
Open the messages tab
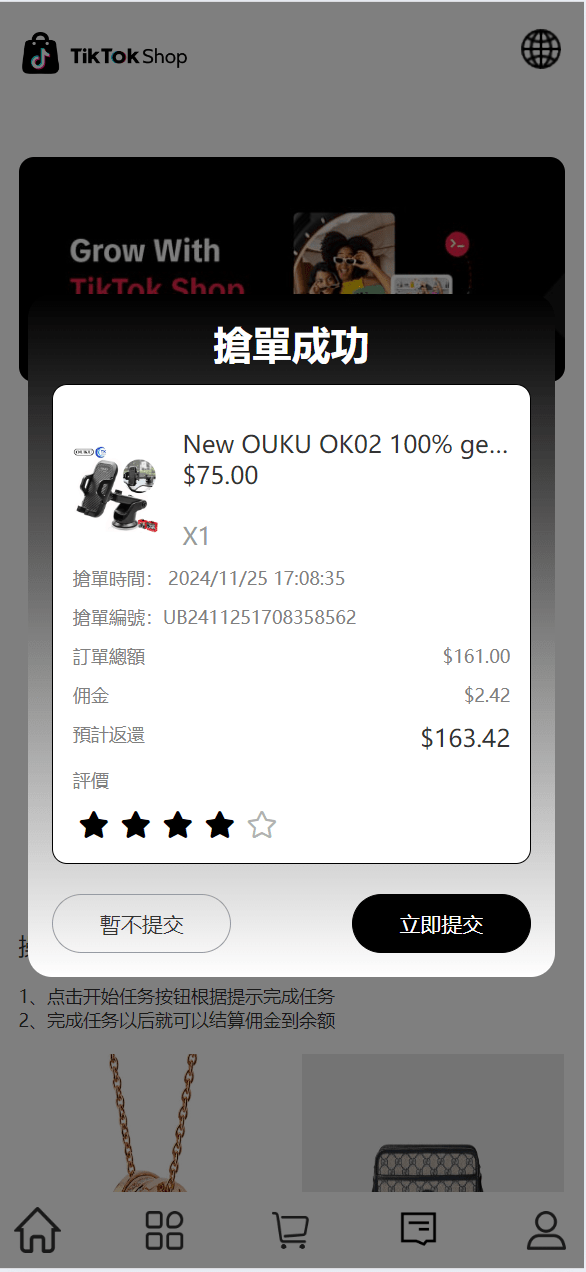tap(419, 1230)
